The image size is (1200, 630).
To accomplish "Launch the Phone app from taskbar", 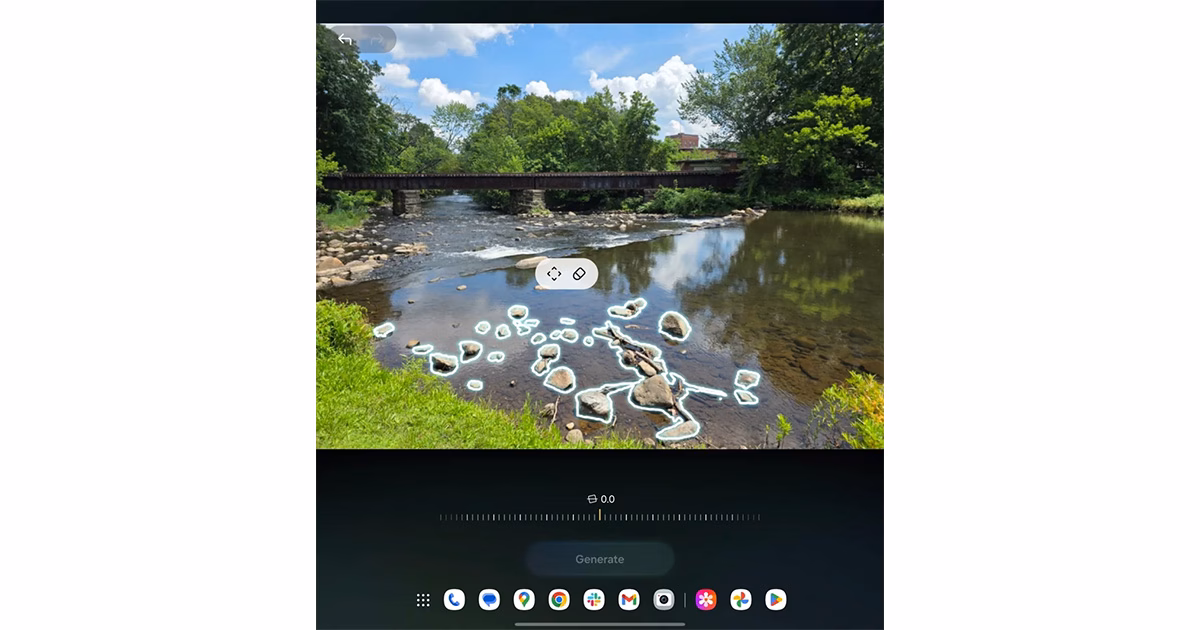I will [454, 600].
